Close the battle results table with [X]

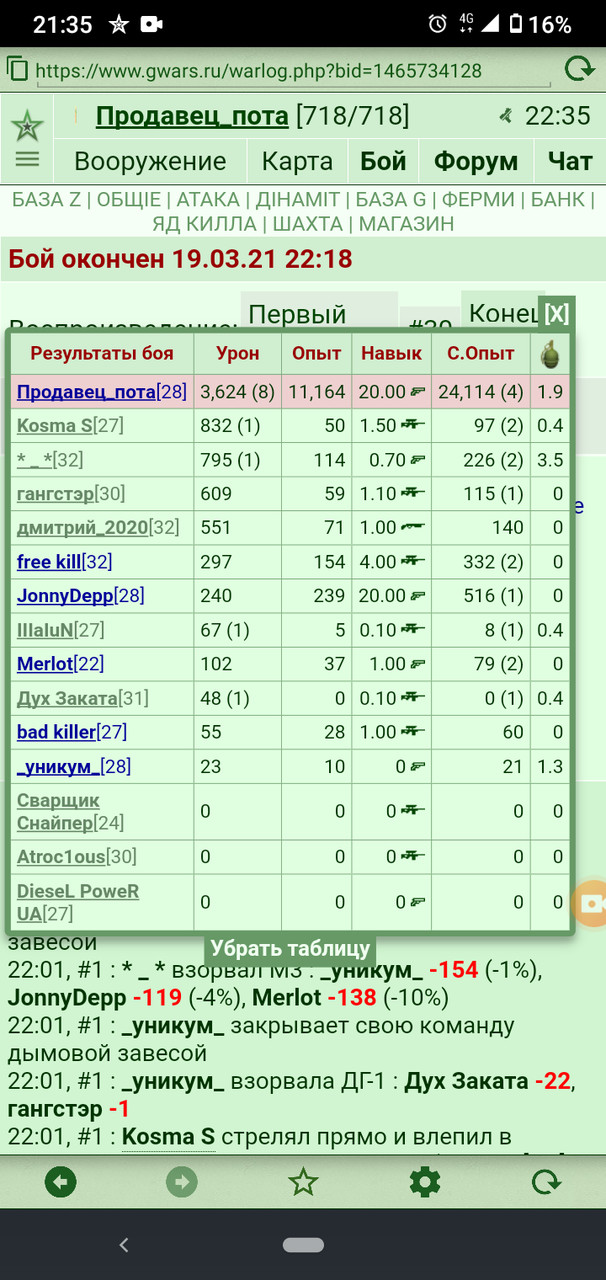[x=556, y=314]
